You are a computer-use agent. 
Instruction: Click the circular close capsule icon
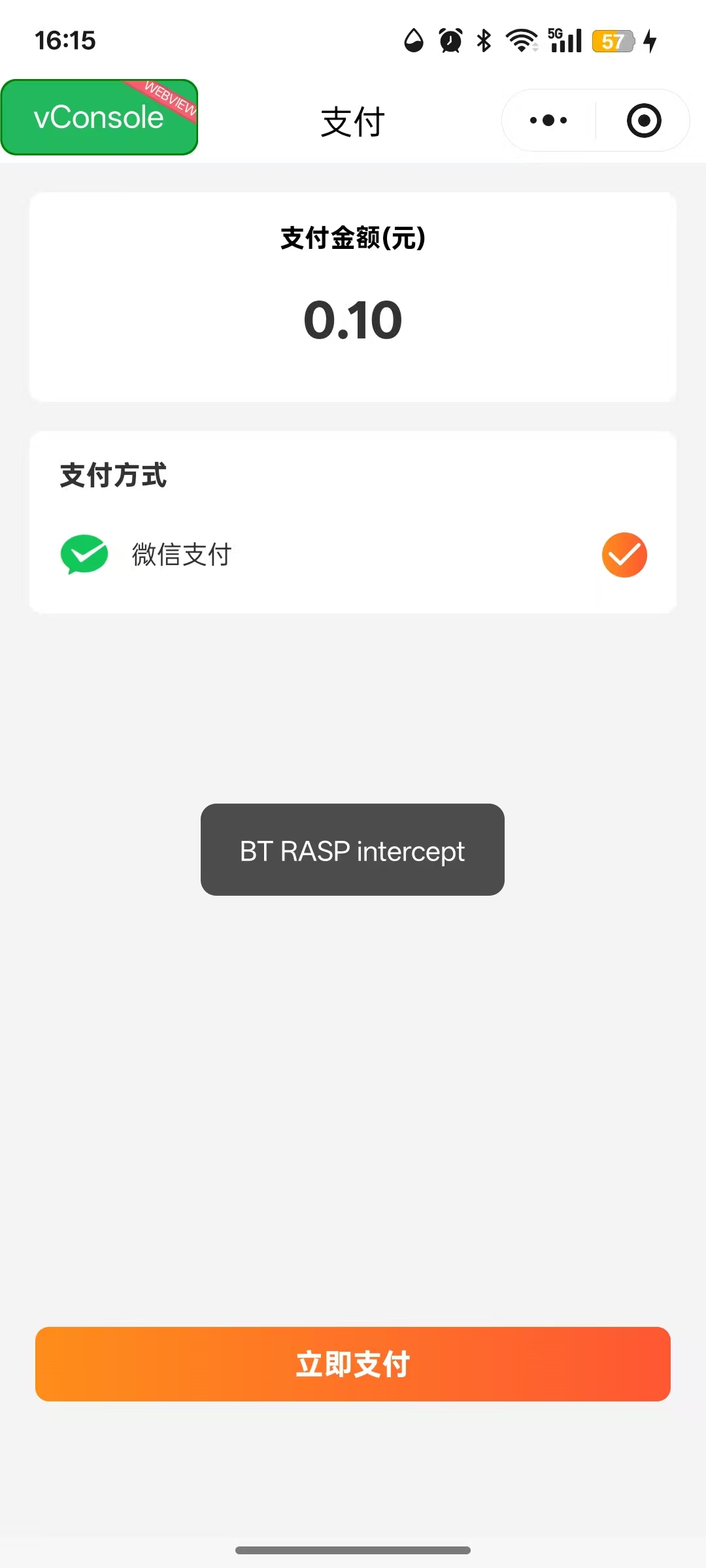tap(643, 120)
